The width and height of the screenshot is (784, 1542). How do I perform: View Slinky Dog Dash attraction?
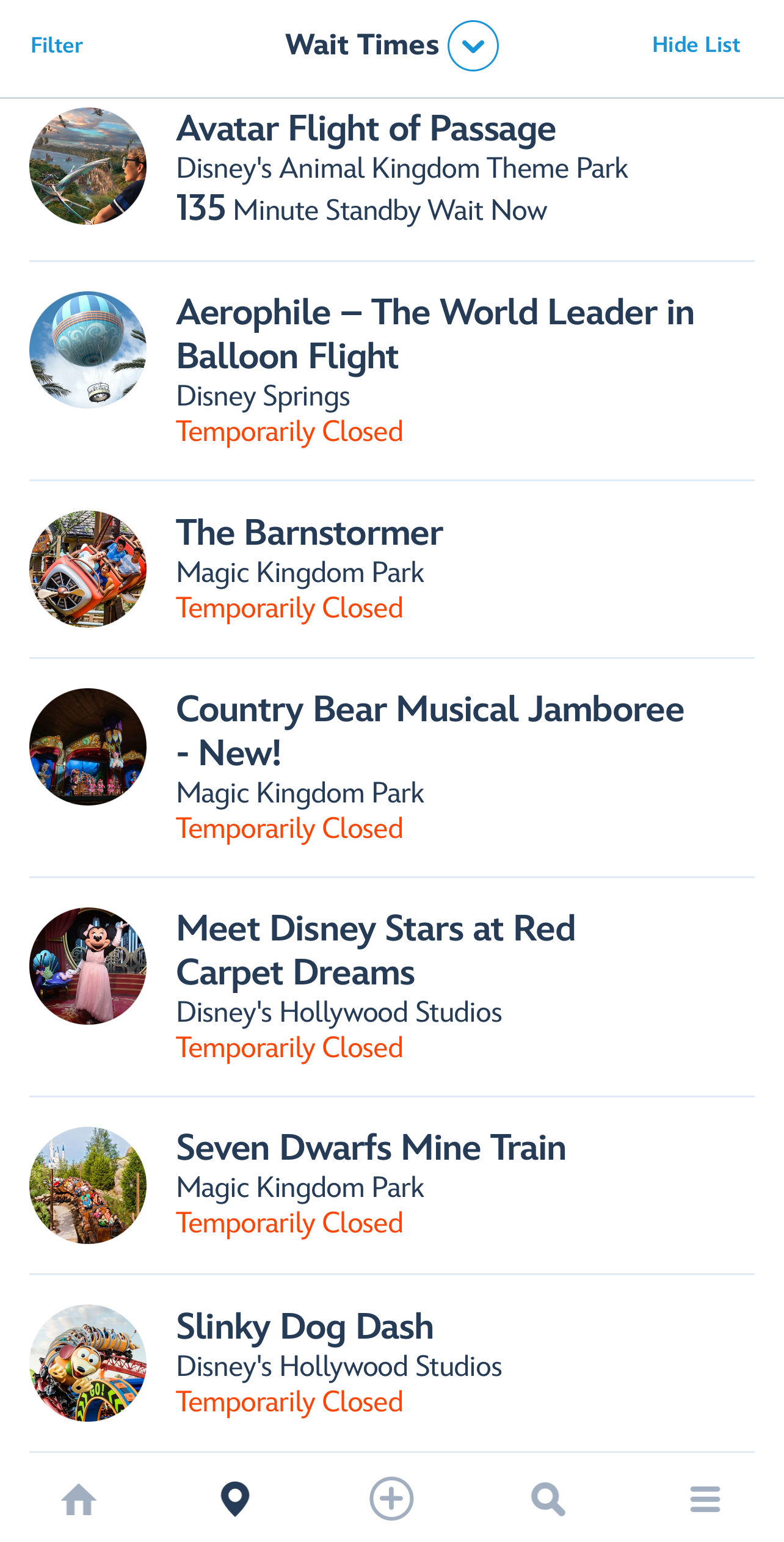305,1327
